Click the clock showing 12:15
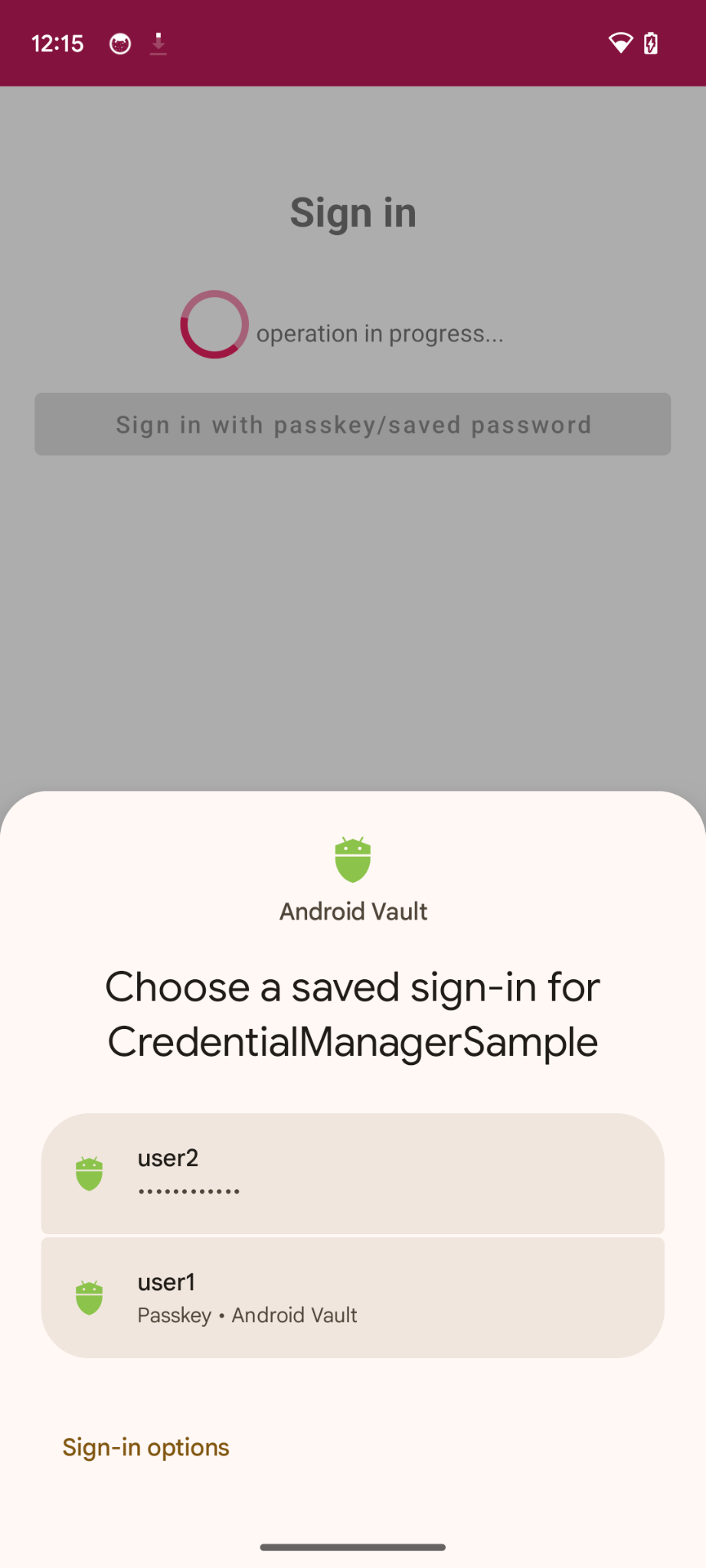 57,43
